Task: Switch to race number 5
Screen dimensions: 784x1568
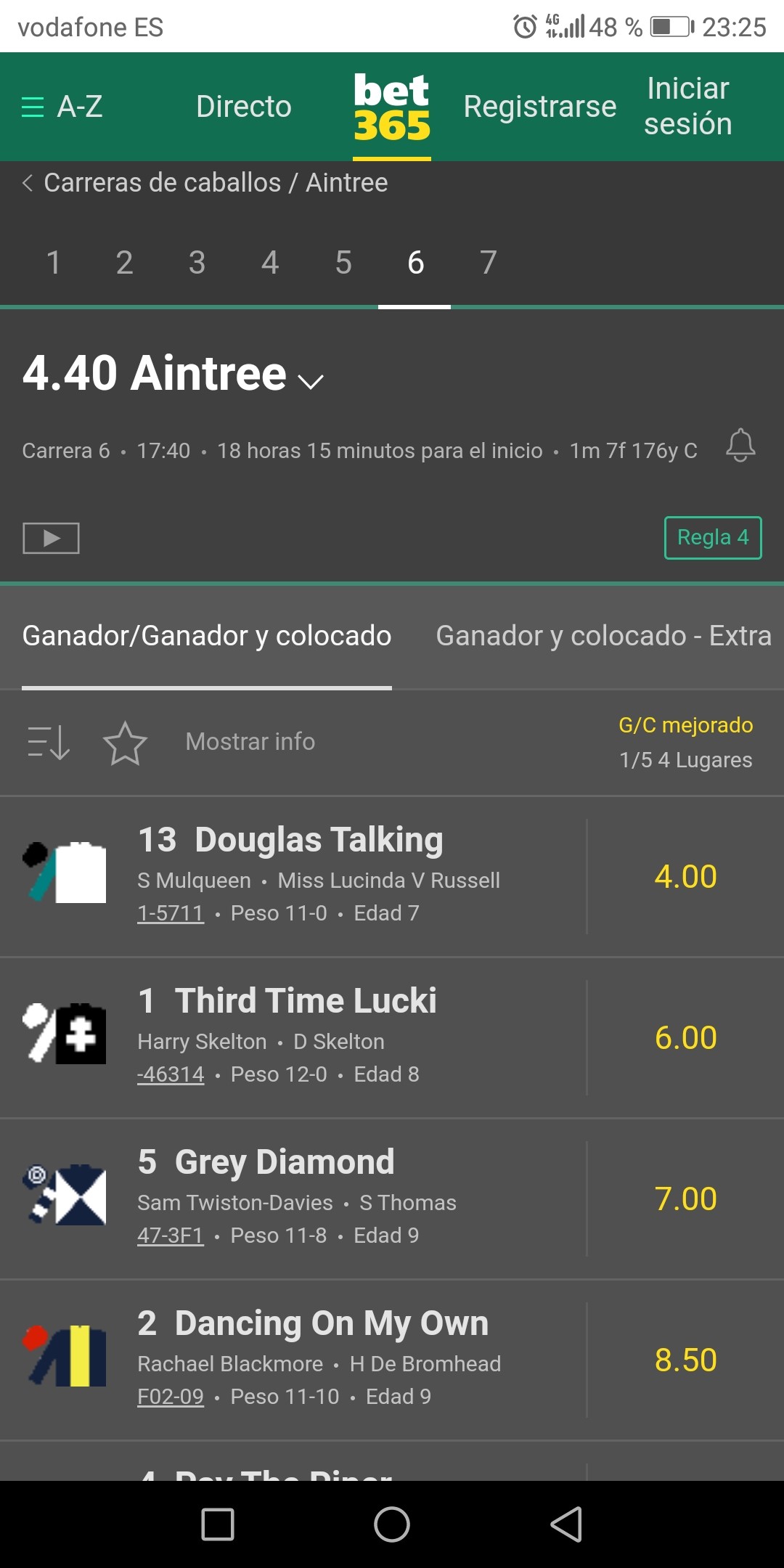Action: [x=343, y=262]
